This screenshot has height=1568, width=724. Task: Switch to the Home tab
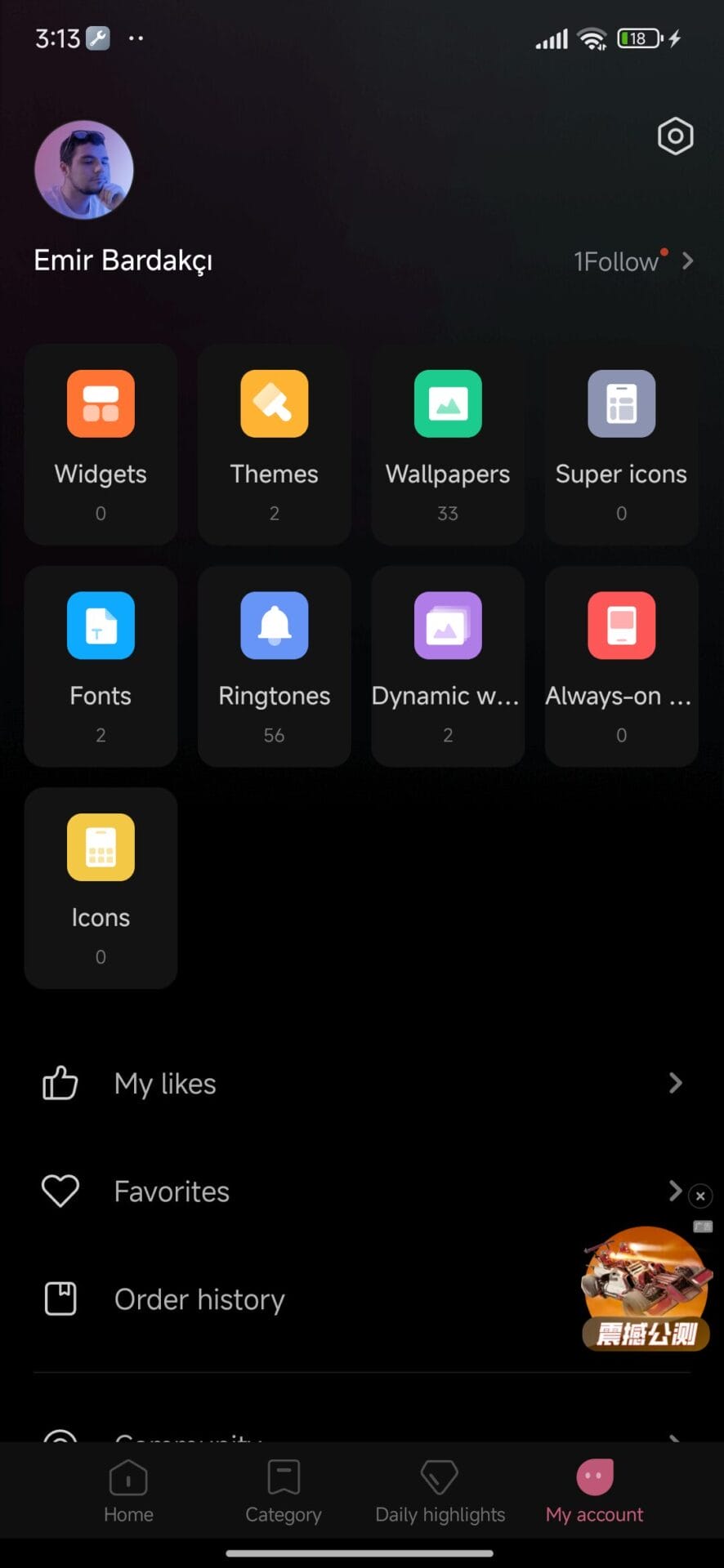pyautogui.click(x=128, y=1491)
